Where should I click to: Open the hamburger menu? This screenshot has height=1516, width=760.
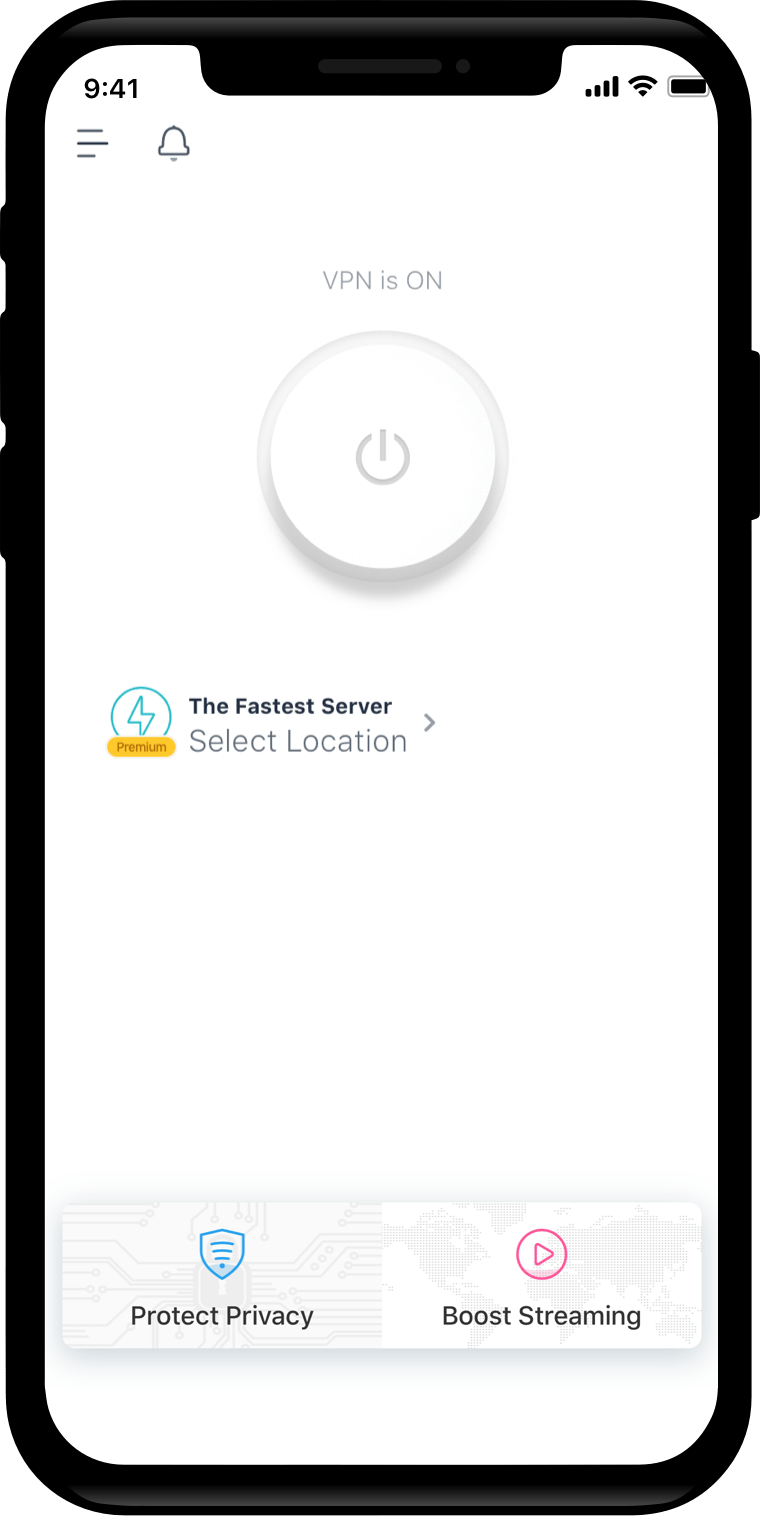pos(92,144)
